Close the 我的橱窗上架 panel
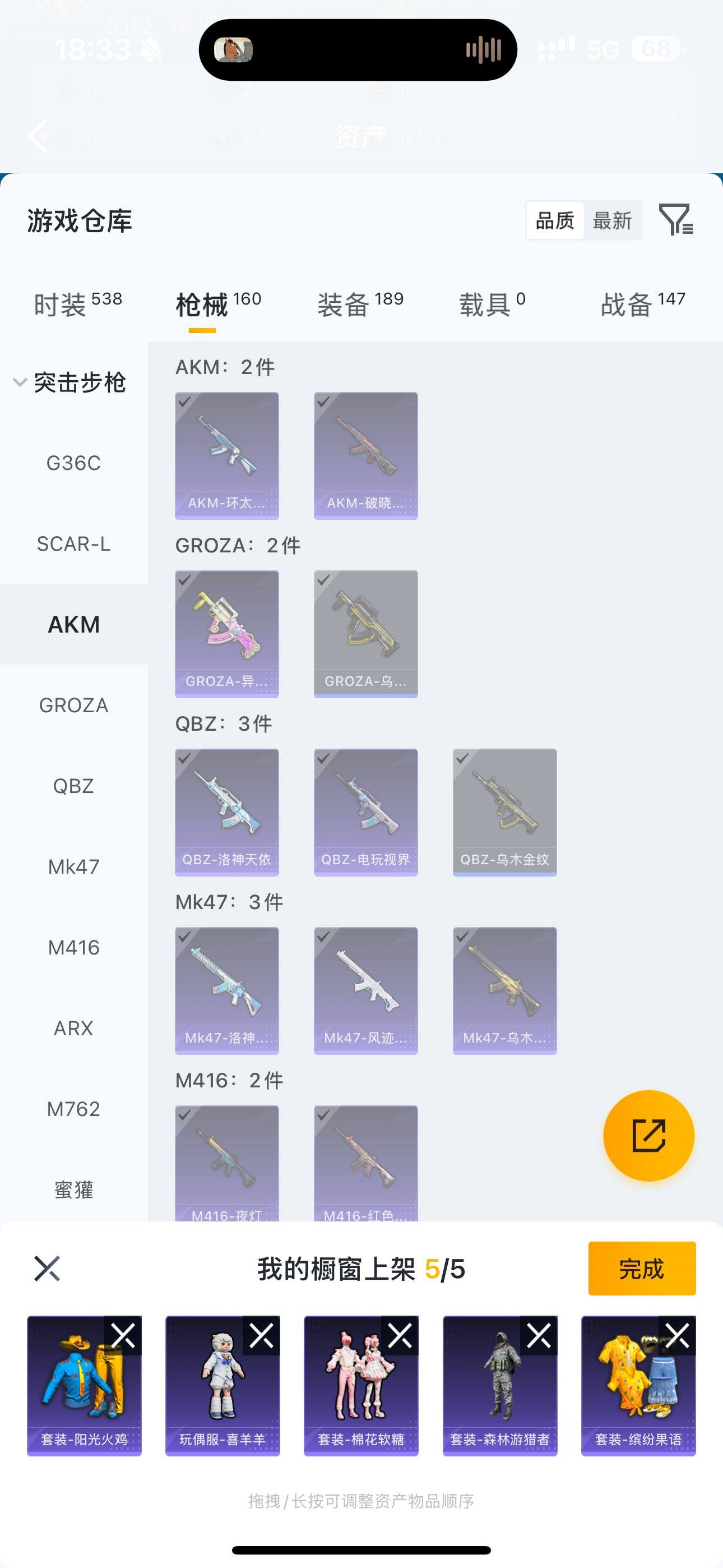Screen dimensions: 723x1568 (x=47, y=1269)
